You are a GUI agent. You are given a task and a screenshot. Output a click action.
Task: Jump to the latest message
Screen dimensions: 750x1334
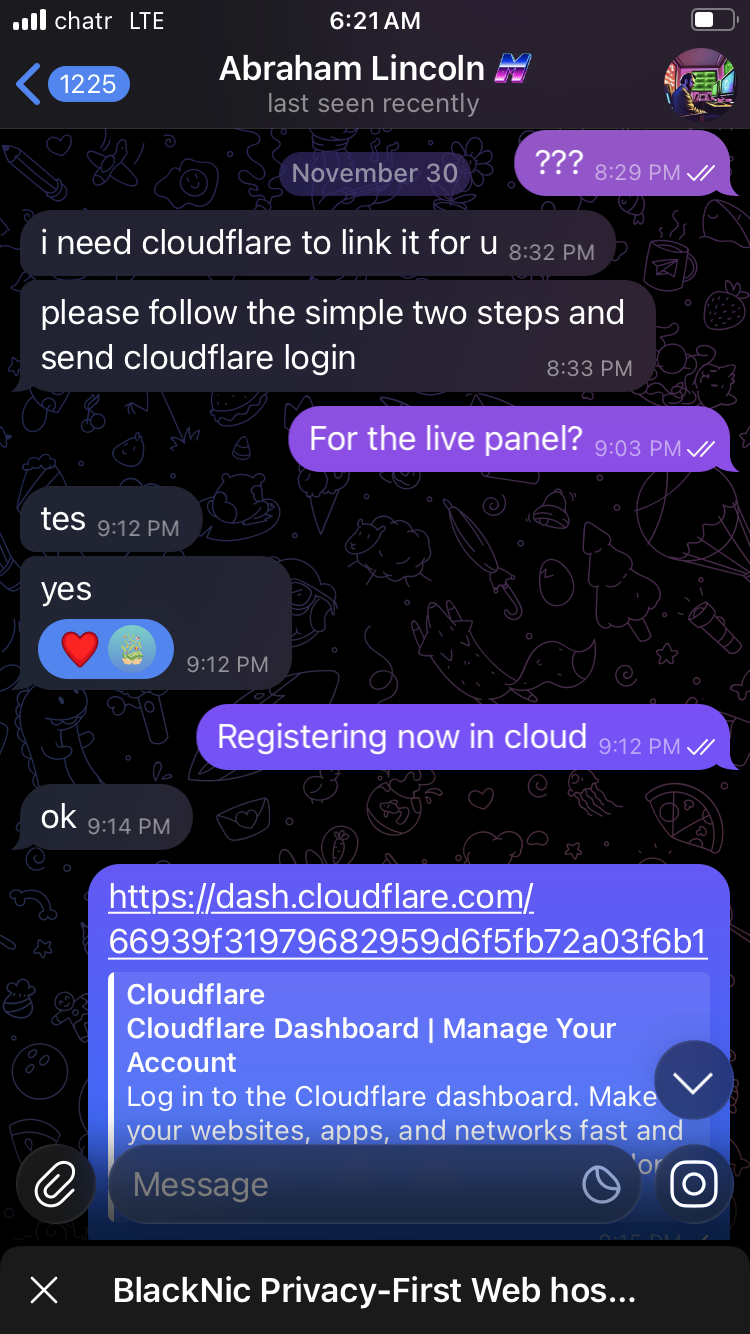693,1081
